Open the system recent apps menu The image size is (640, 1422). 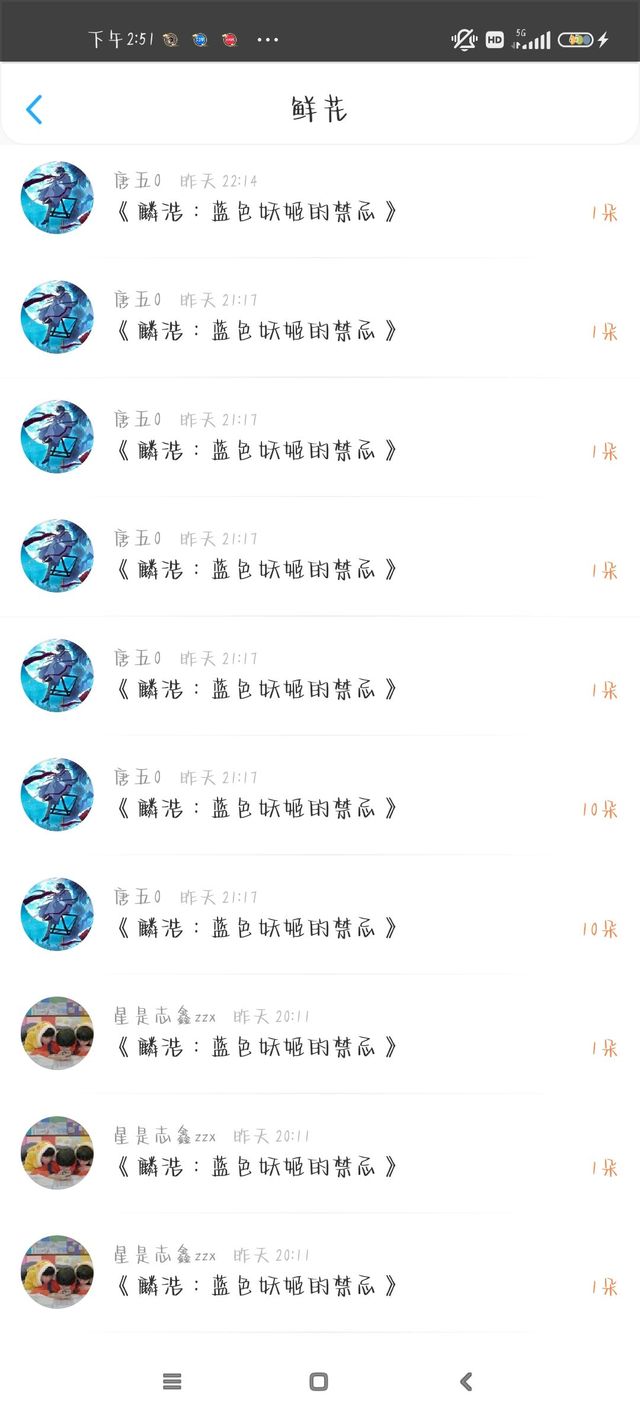click(172, 1382)
